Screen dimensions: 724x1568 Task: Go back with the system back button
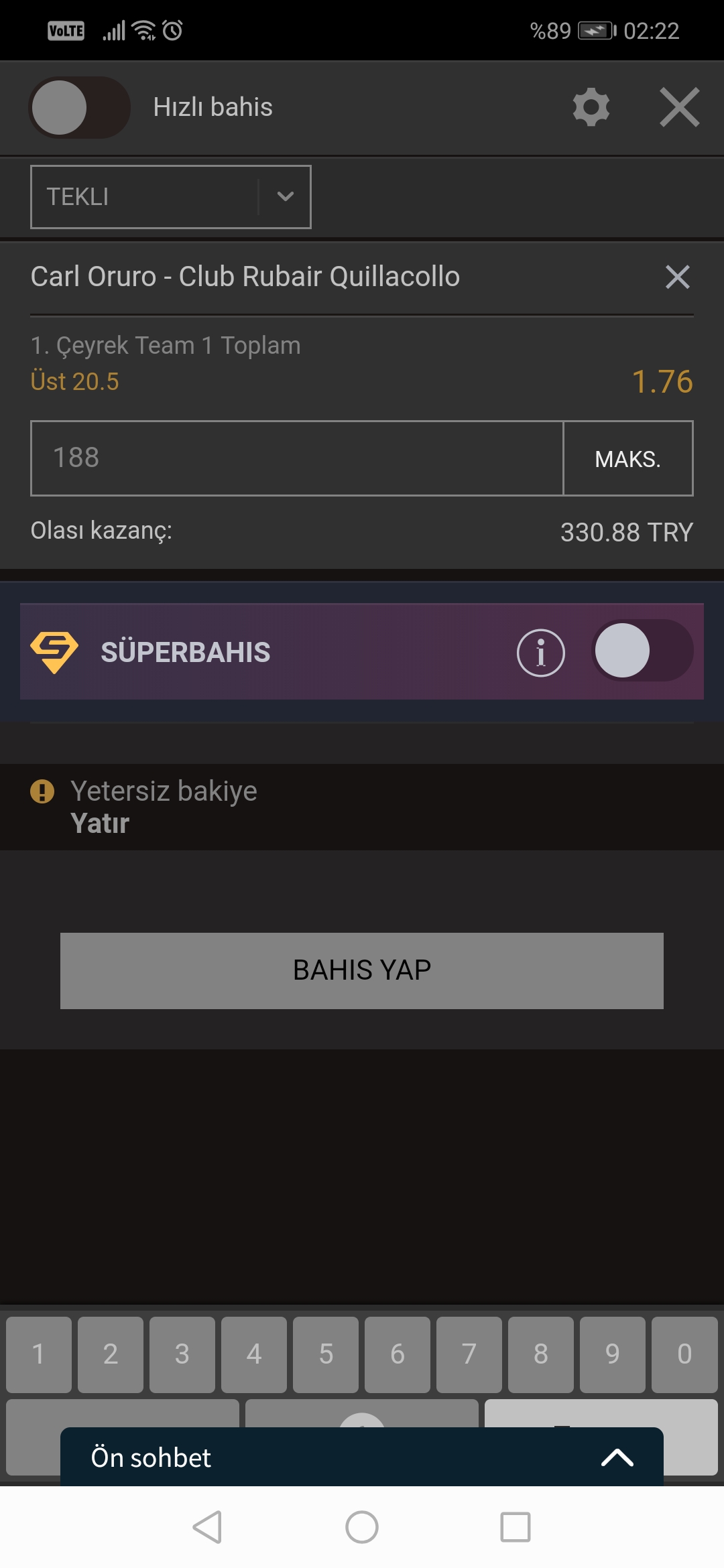pos(207,1527)
